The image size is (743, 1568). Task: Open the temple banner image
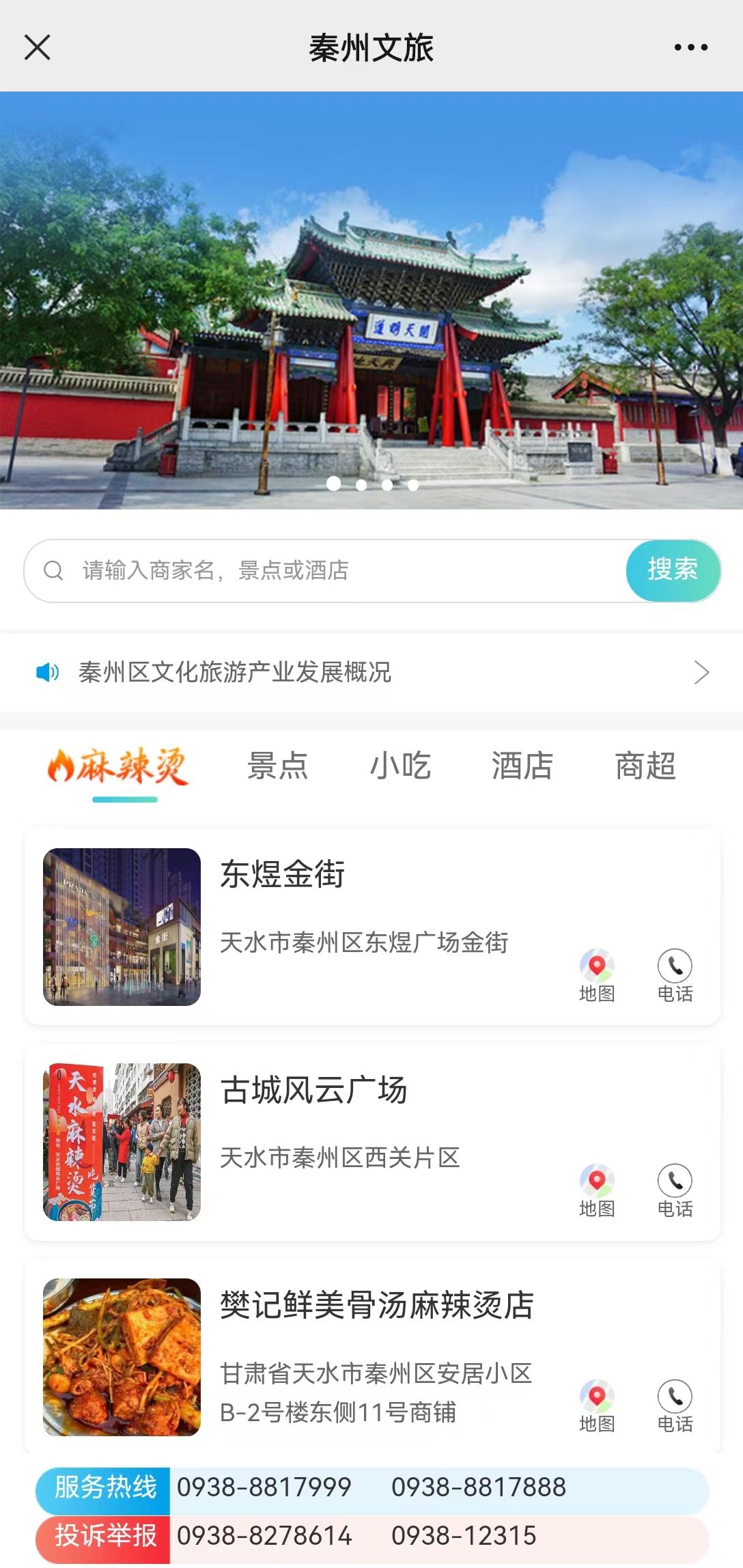[x=371, y=300]
